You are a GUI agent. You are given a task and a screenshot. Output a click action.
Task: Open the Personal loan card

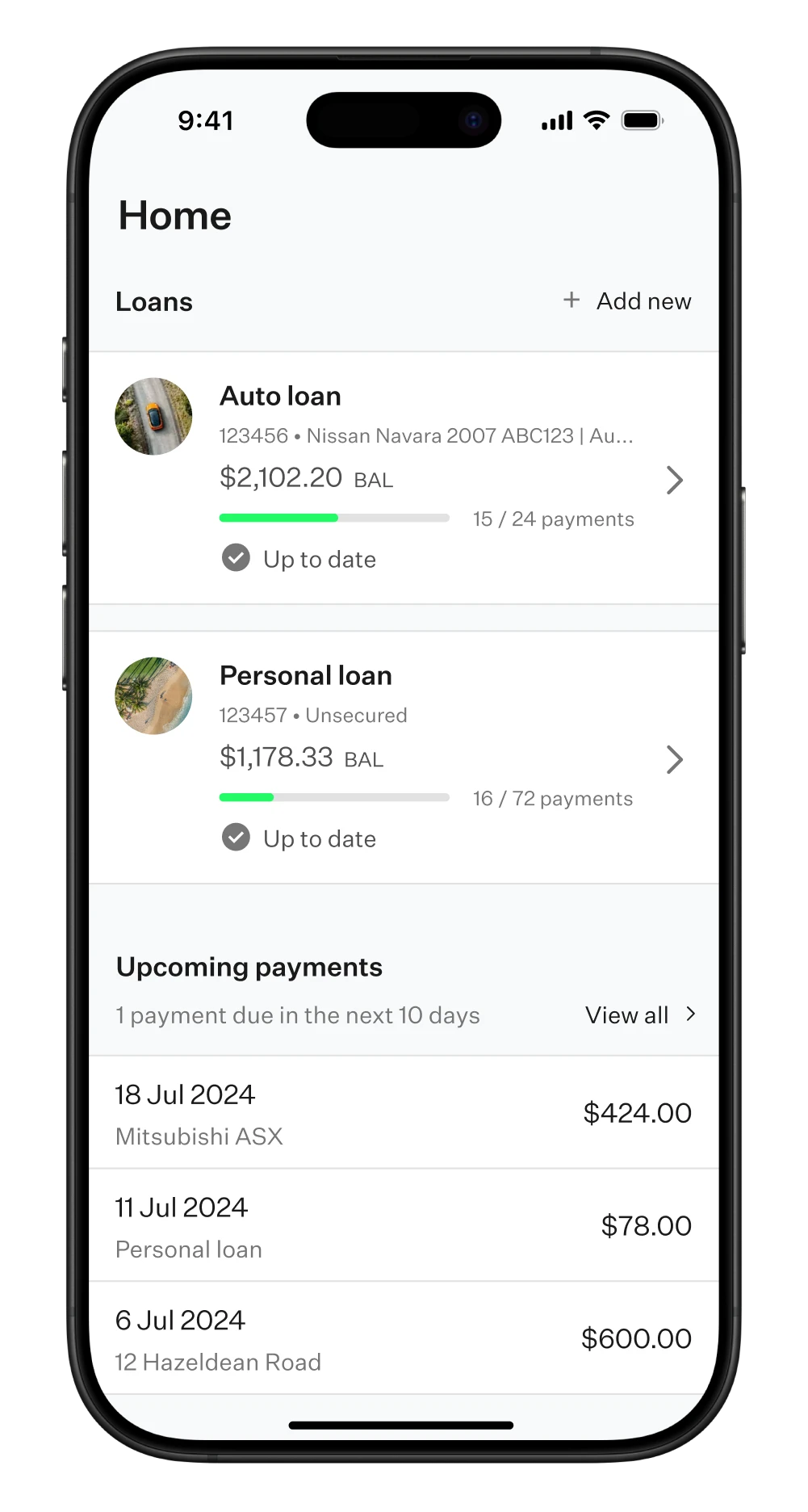(404, 758)
